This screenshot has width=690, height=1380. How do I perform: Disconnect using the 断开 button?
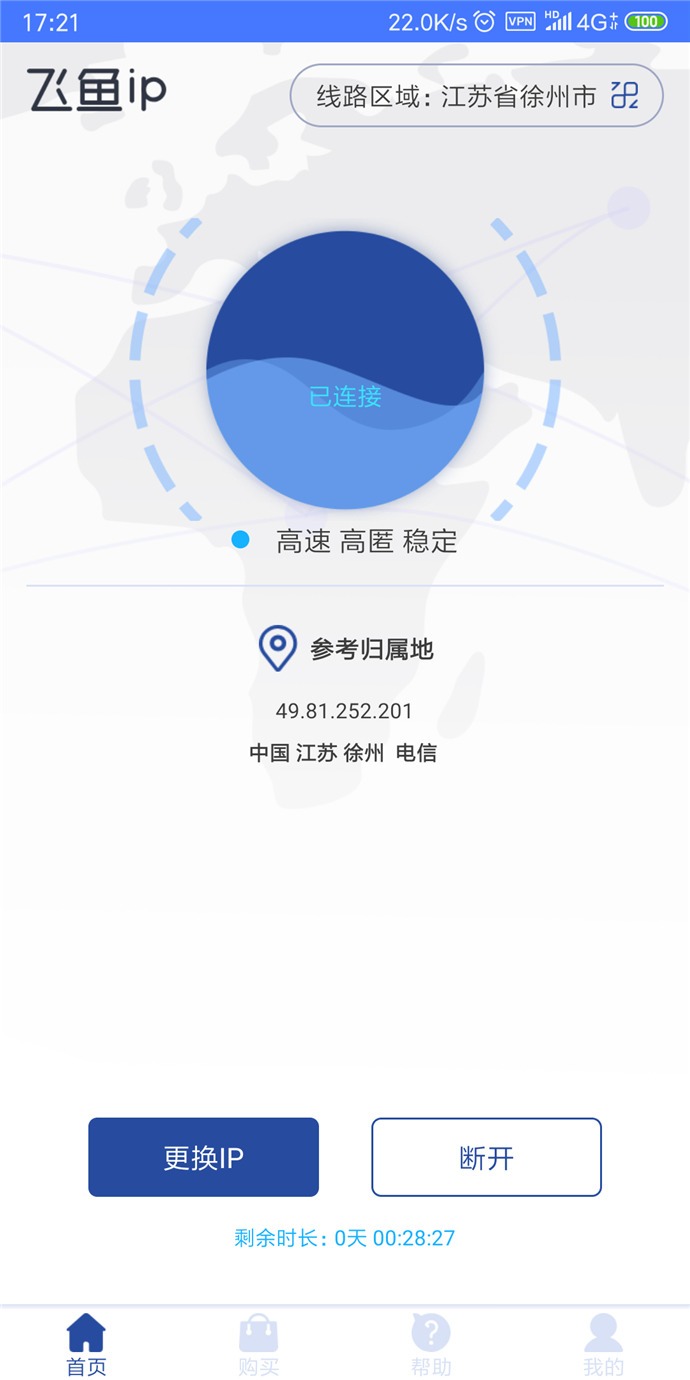coord(486,1157)
